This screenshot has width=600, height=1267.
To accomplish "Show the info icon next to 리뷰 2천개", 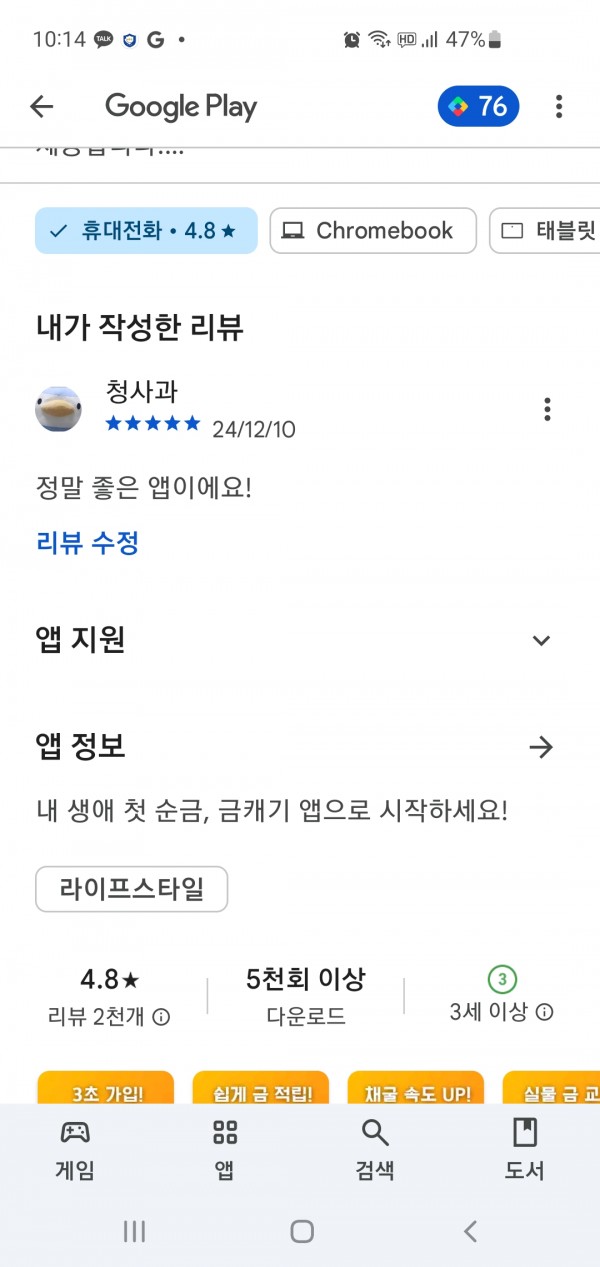I will click(161, 1017).
